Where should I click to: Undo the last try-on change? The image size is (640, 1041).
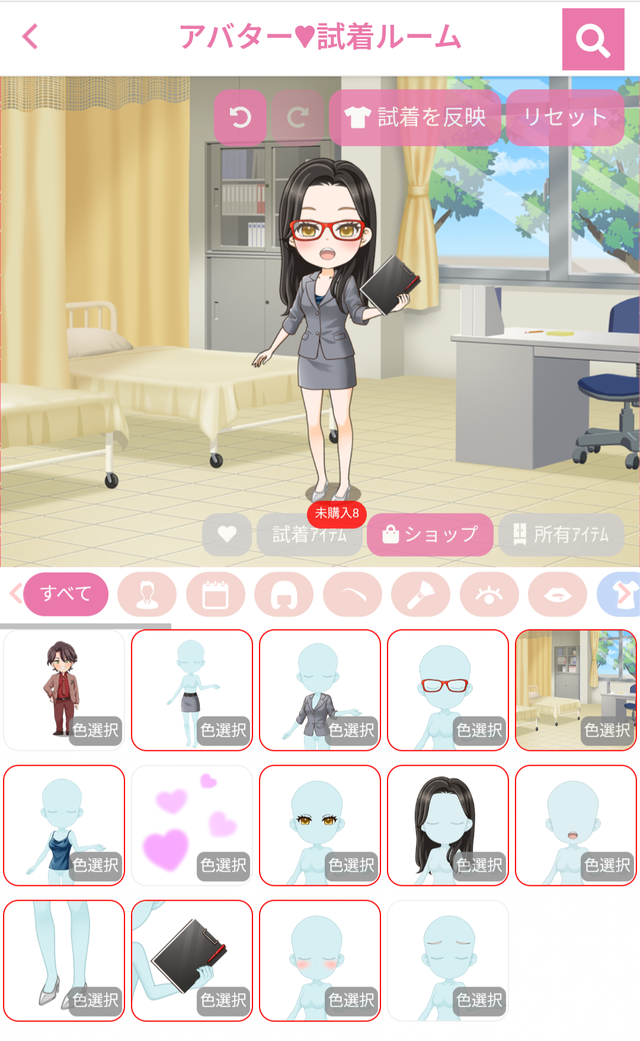(x=240, y=118)
